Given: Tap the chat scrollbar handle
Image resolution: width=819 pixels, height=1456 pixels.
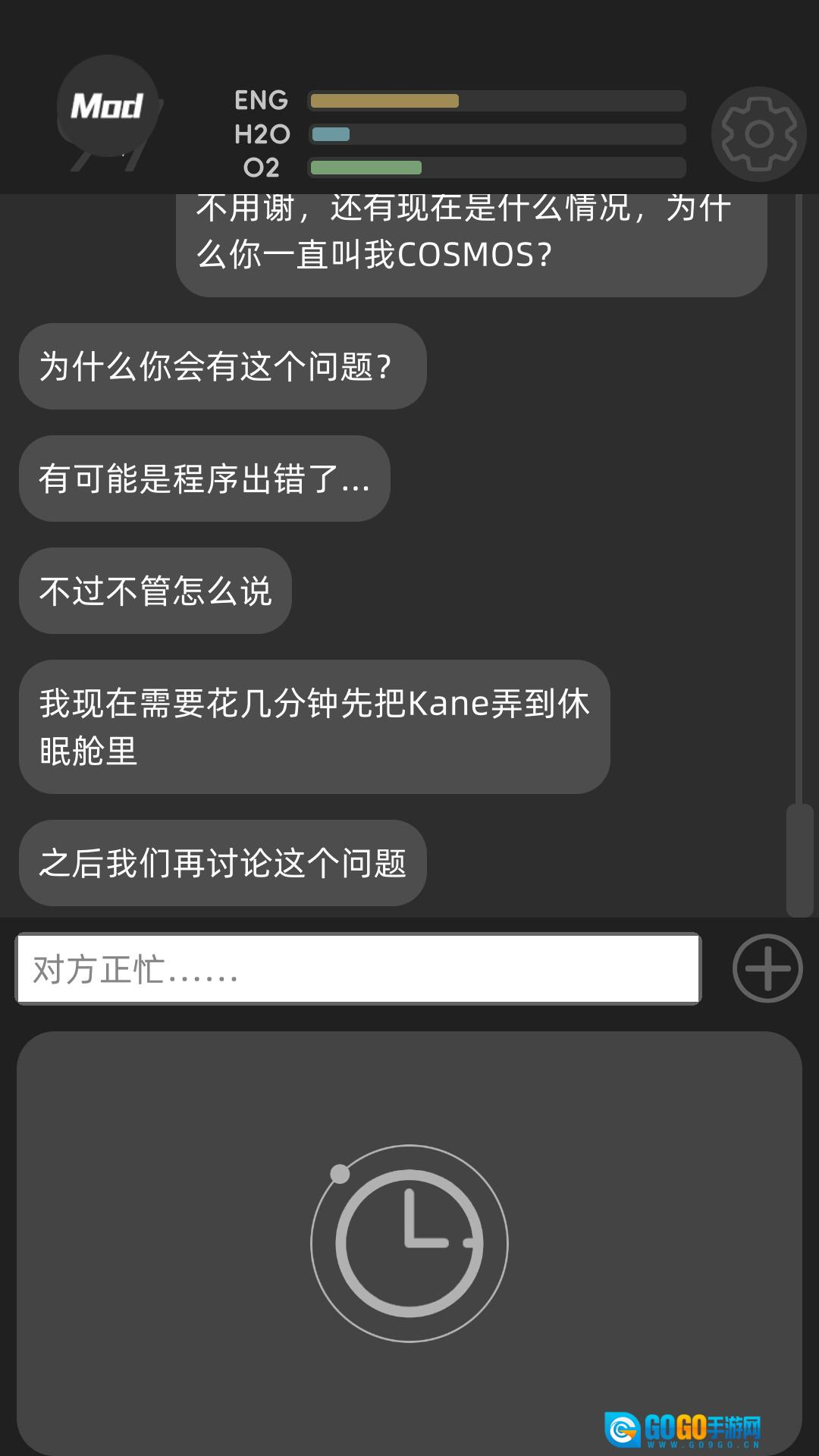Looking at the screenshot, I should point(799,860).
